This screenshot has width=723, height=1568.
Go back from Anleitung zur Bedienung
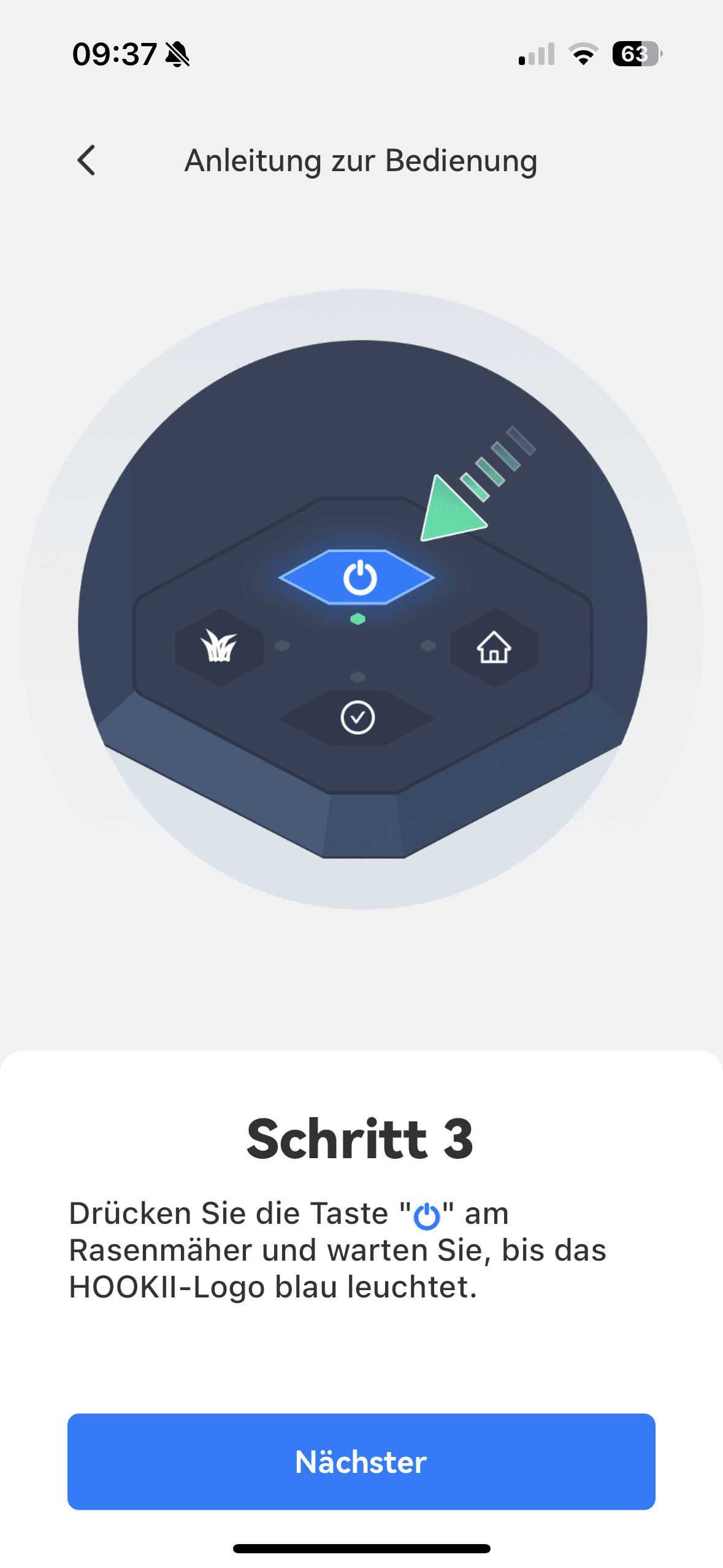pyautogui.click(x=86, y=160)
